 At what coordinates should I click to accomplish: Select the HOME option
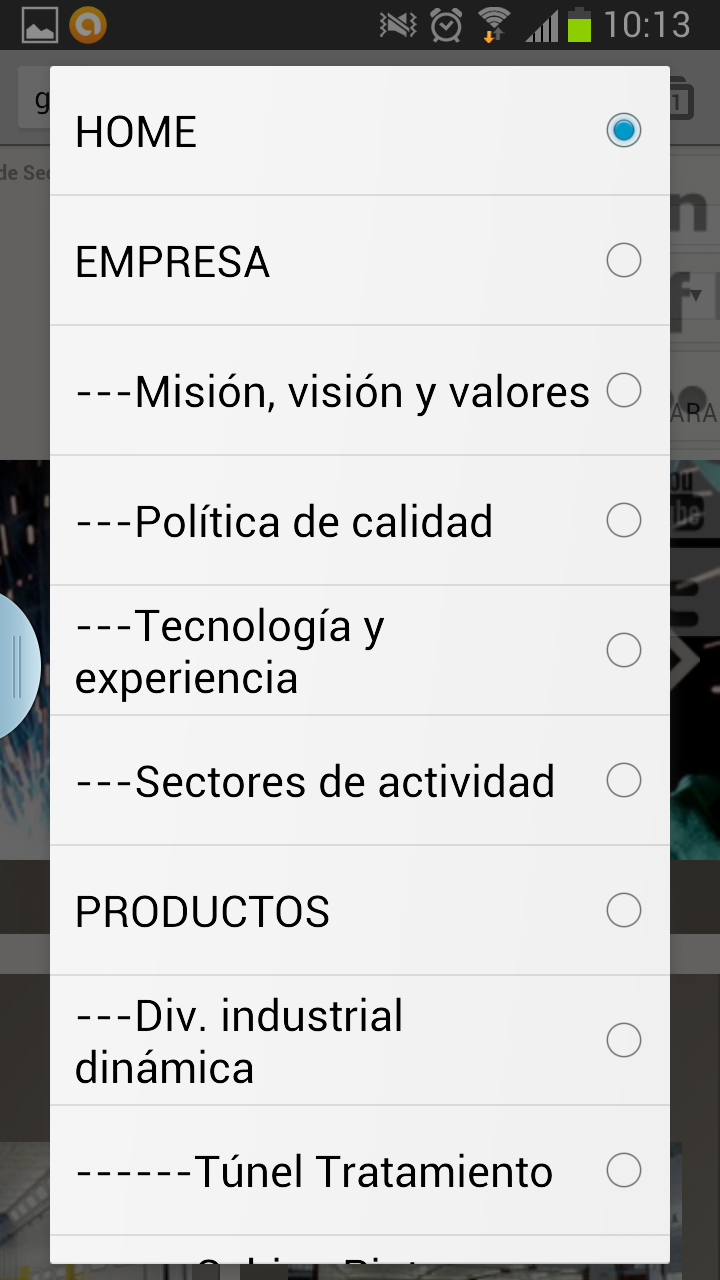coord(360,131)
